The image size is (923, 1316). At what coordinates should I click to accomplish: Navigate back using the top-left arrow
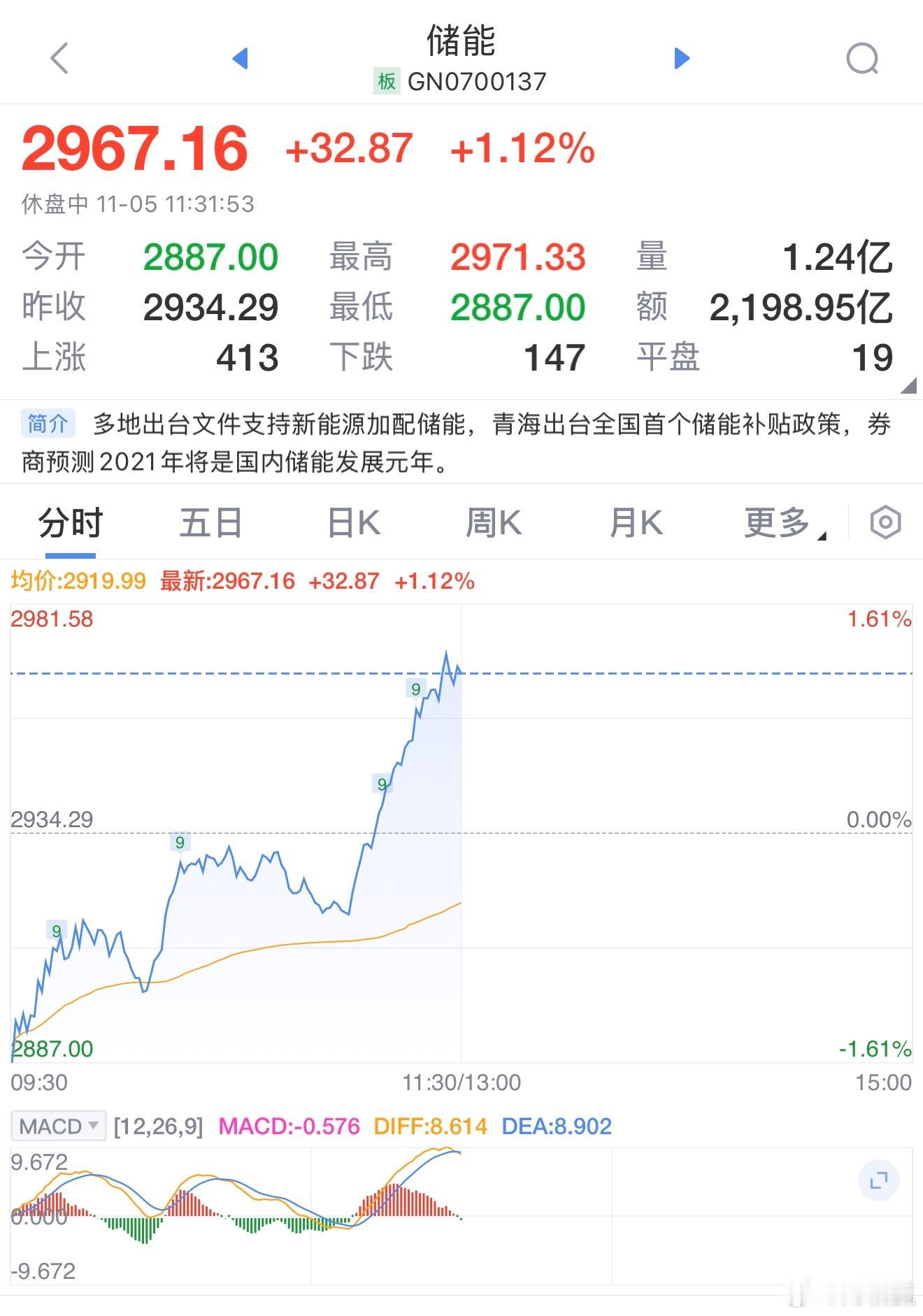[x=59, y=59]
